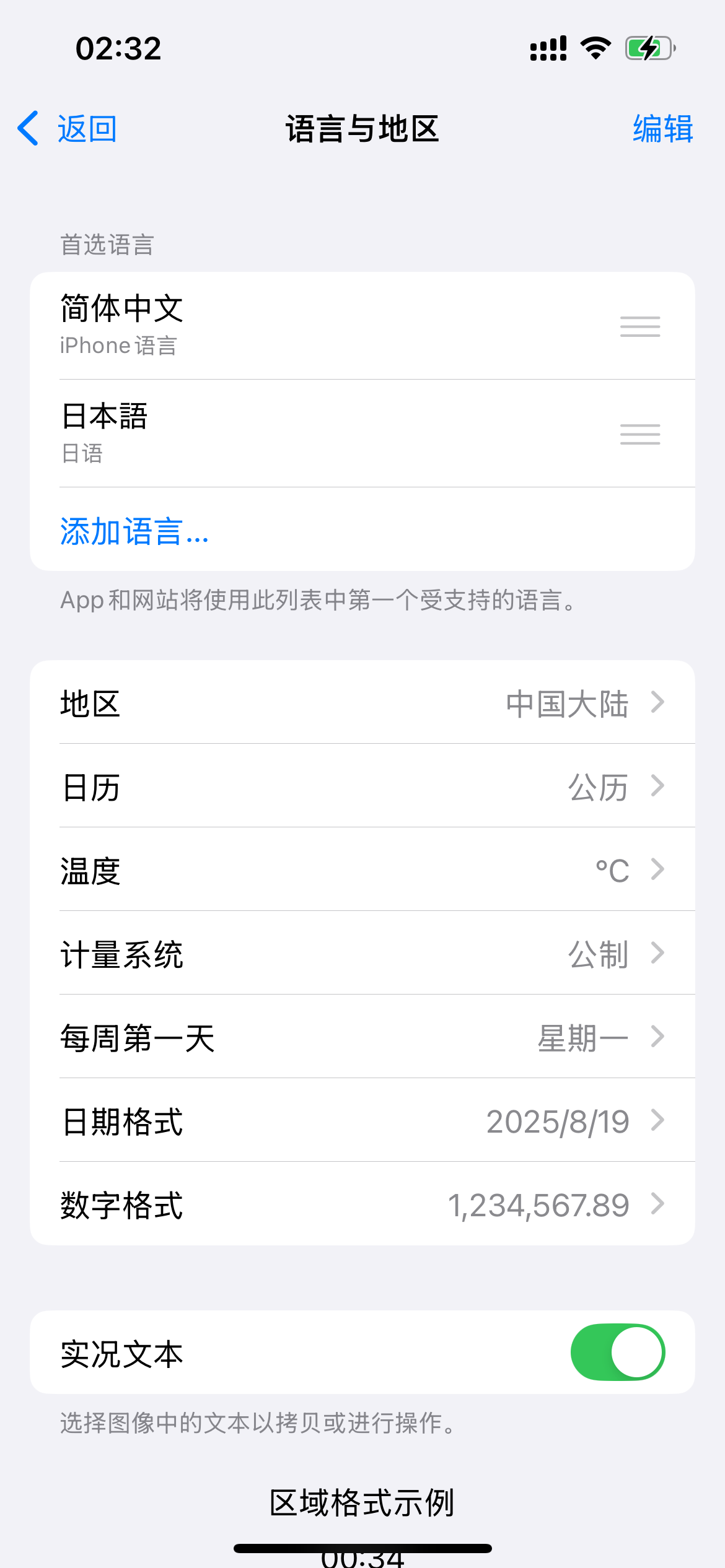725x1568 pixels.
Task: Open the 日历 calendar setting
Action: [362, 786]
